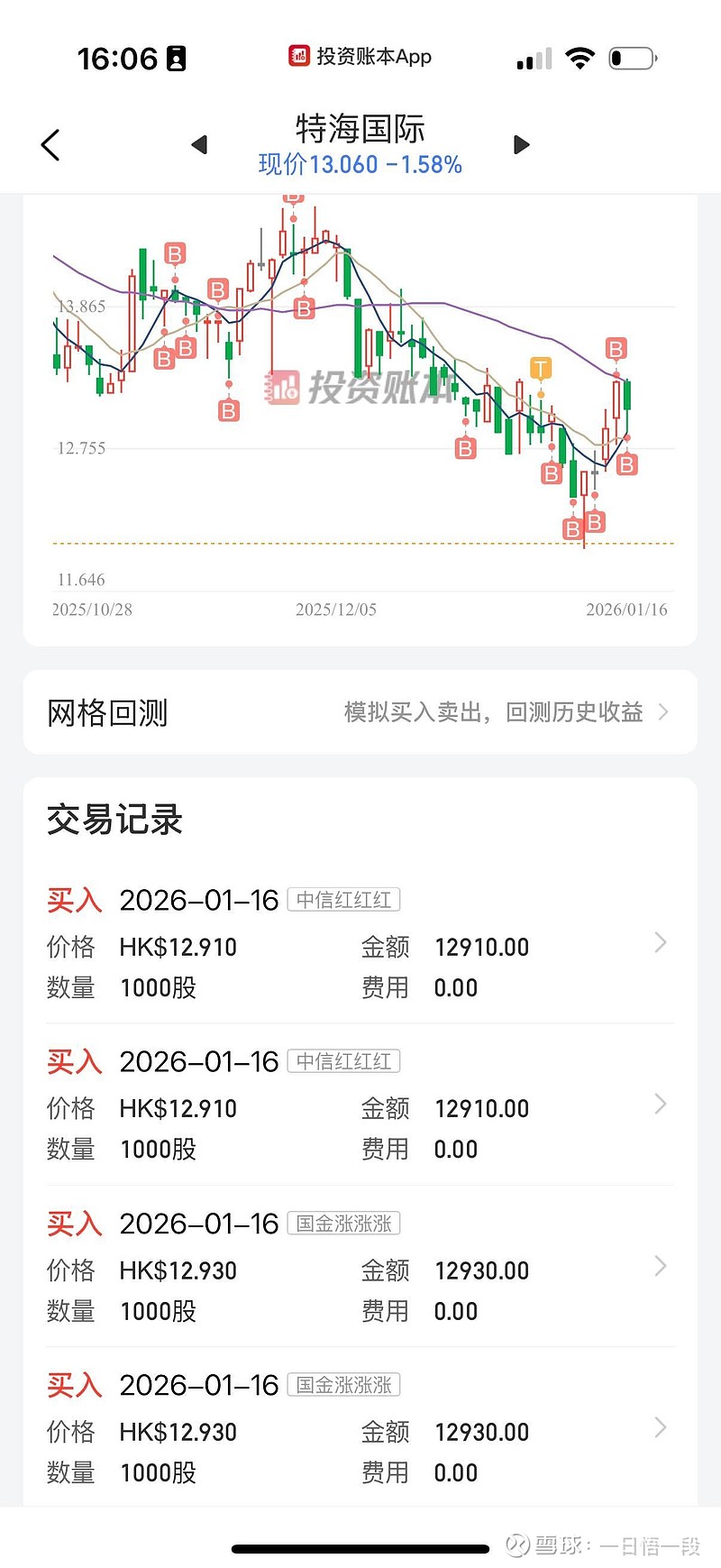The width and height of the screenshot is (721, 1568).
Task: Select the orange T marker on the chart
Action: point(541,368)
